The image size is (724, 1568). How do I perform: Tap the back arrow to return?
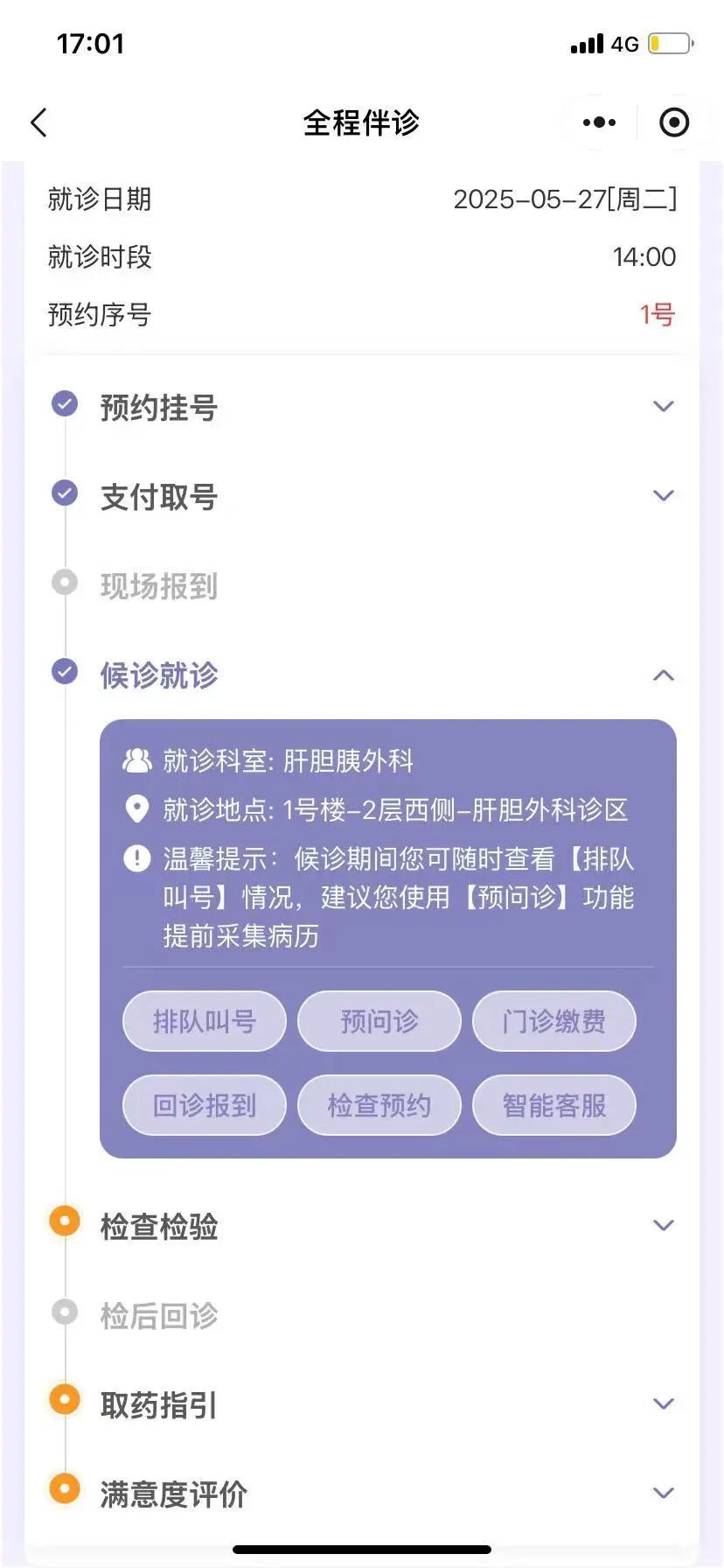(x=38, y=122)
